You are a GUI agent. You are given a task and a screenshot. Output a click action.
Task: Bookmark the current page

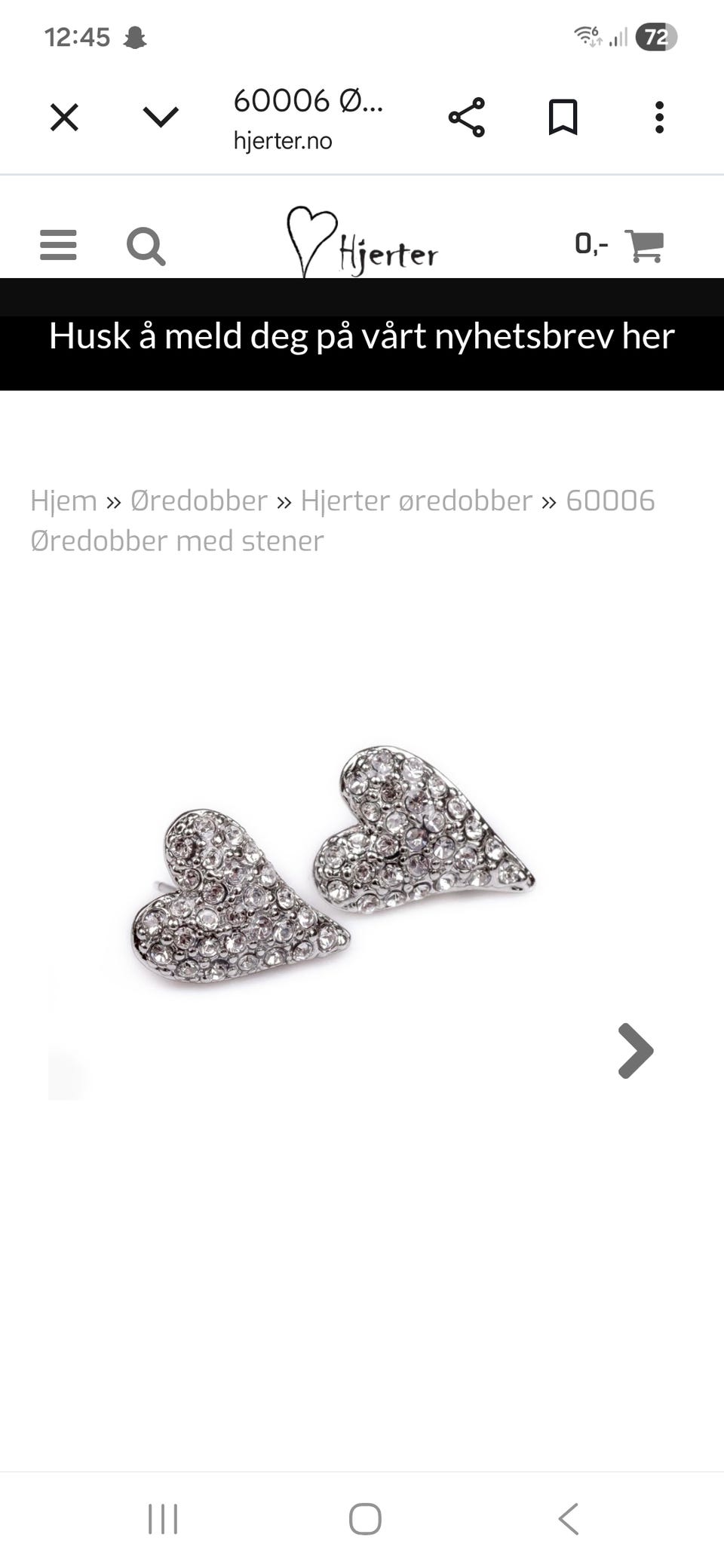coord(564,117)
